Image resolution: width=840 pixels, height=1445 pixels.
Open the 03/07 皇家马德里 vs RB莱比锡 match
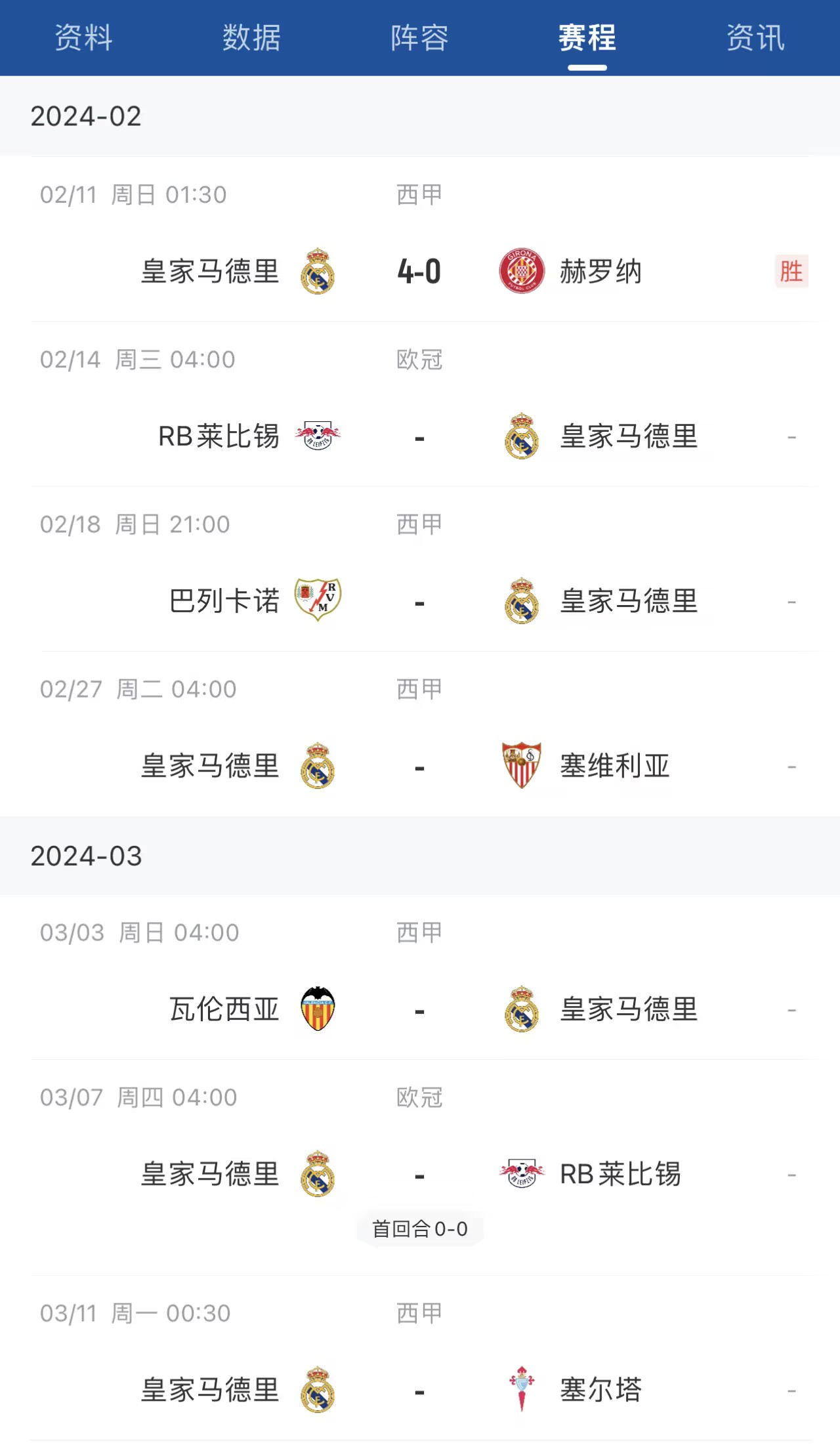click(420, 1167)
